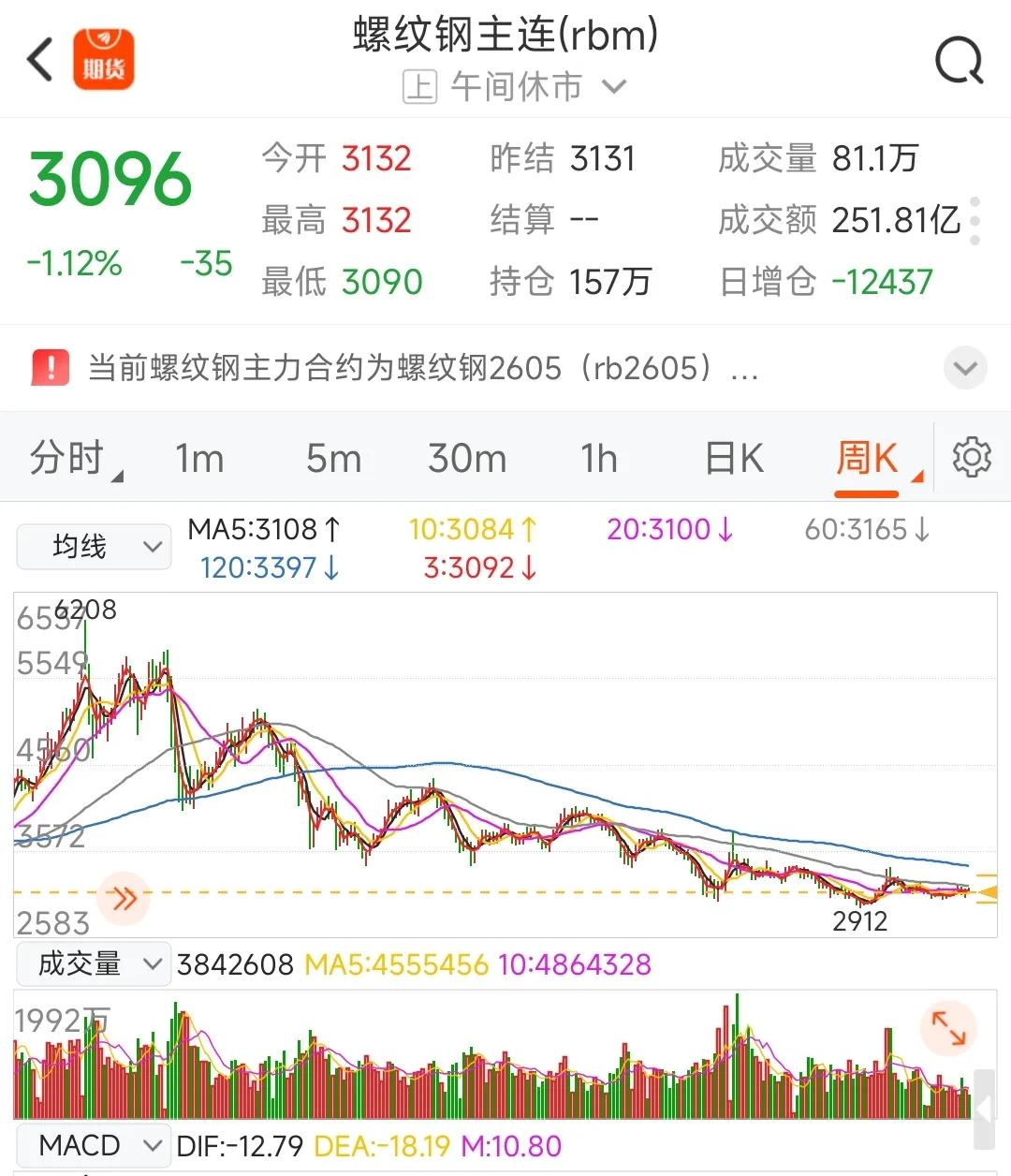Select the 5m chart period
The image size is (1011, 1176).
click(x=333, y=459)
